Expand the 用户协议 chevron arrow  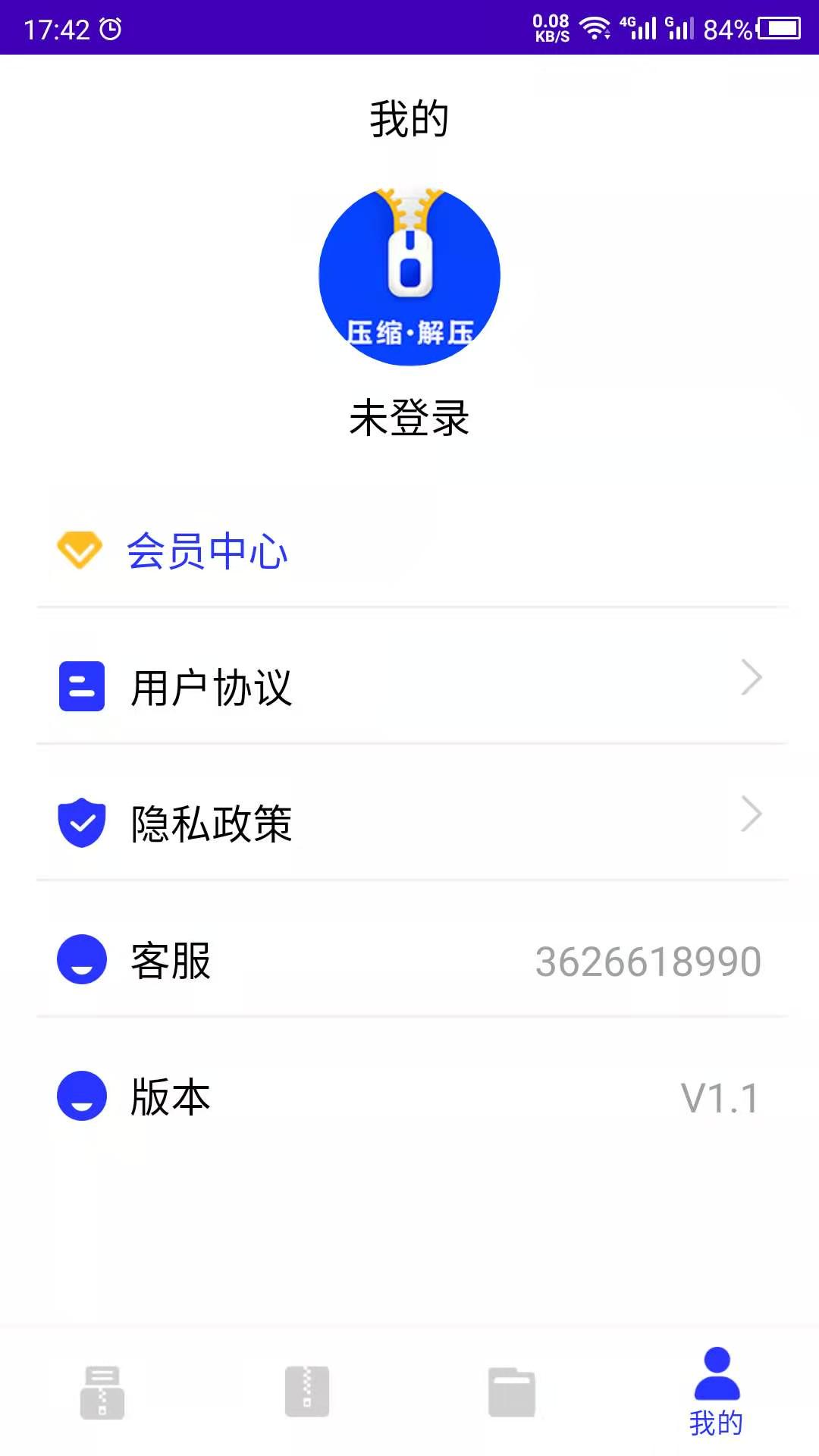tap(751, 677)
